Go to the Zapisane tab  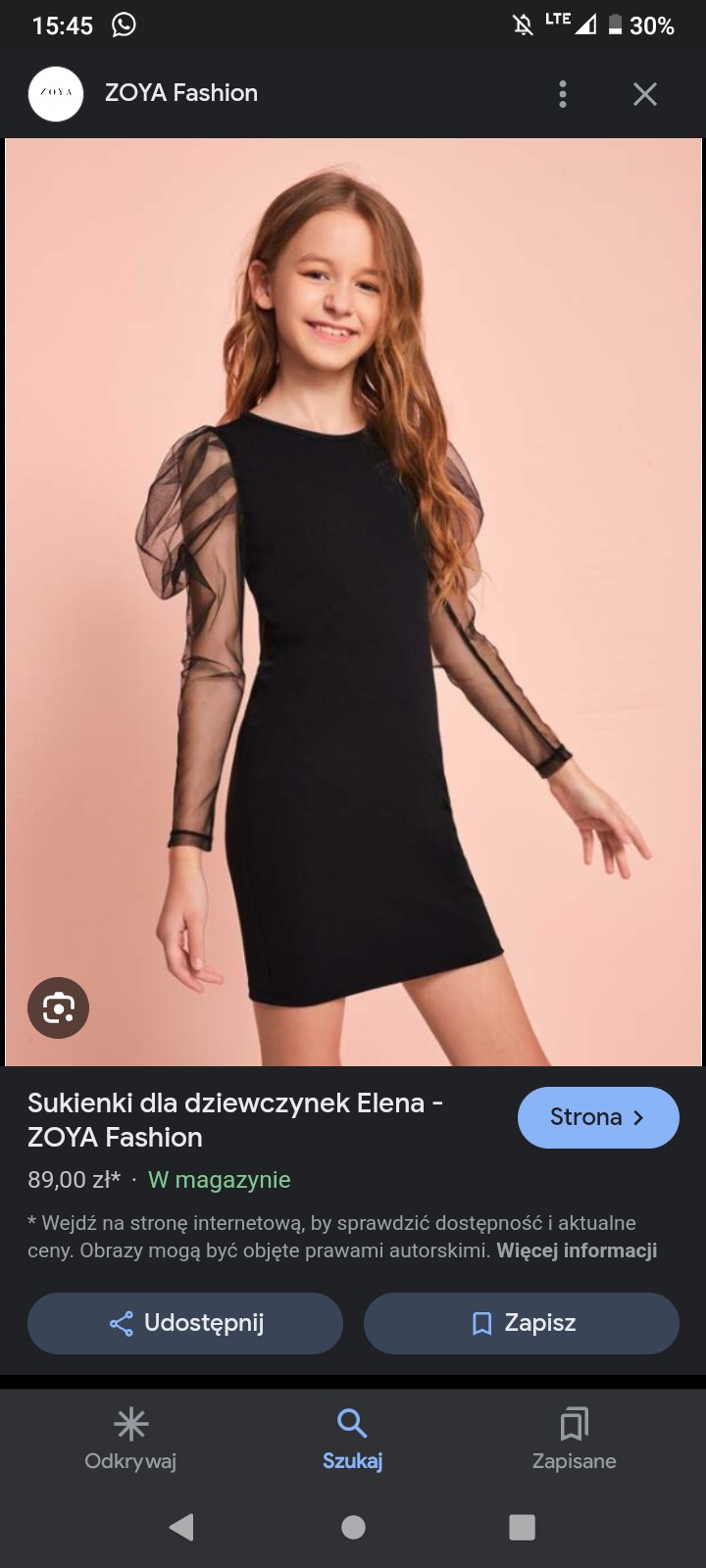click(x=574, y=1439)
